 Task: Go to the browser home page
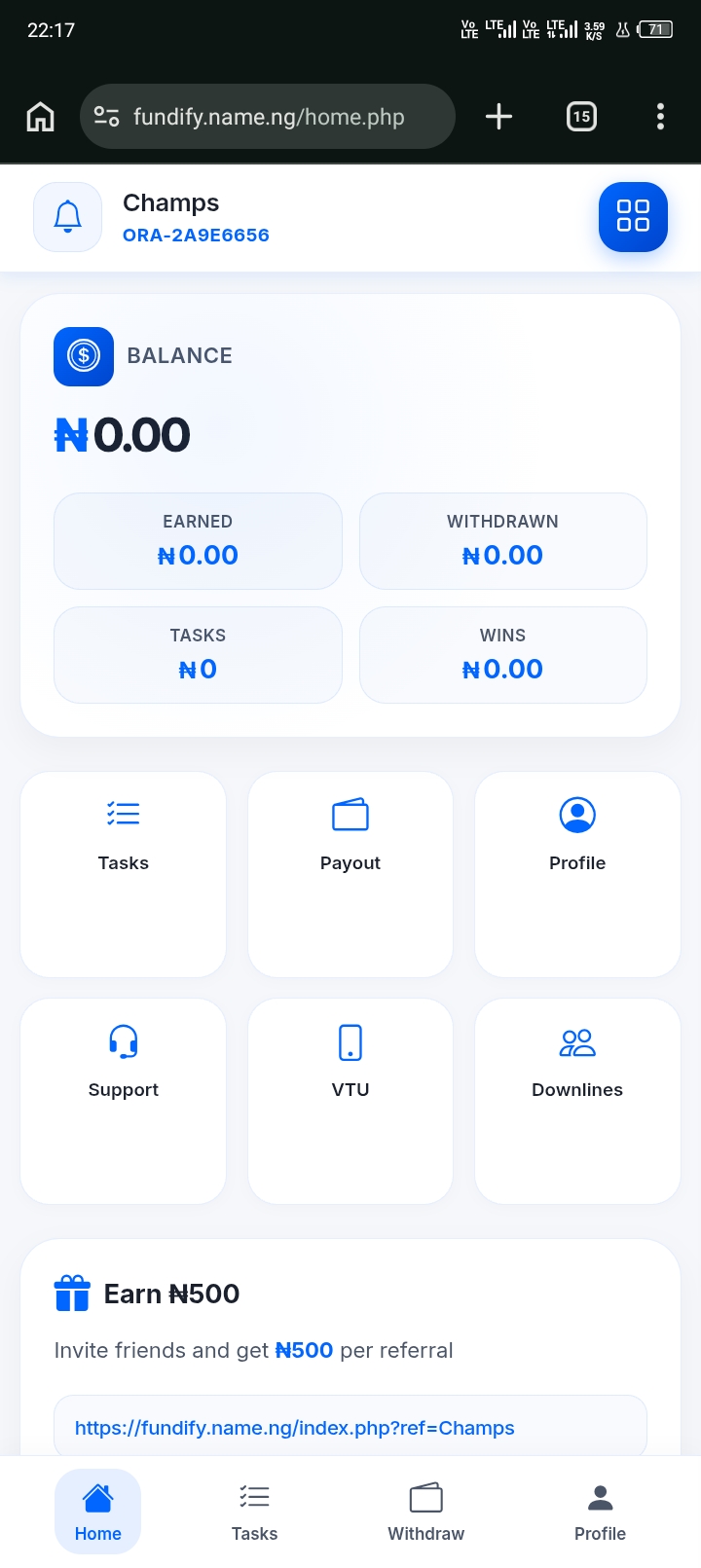(40, 117)
